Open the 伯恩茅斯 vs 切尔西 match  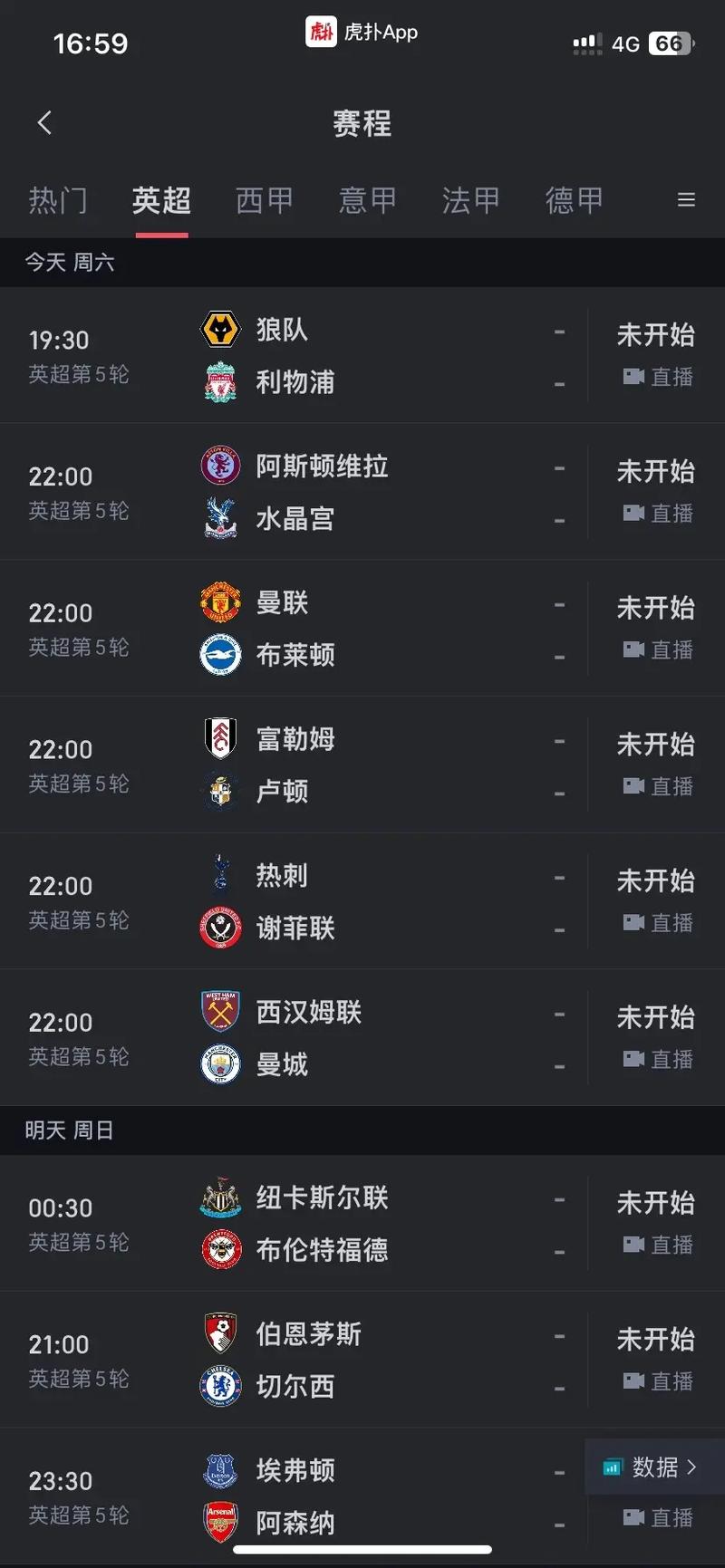(x=362, y=1361)
